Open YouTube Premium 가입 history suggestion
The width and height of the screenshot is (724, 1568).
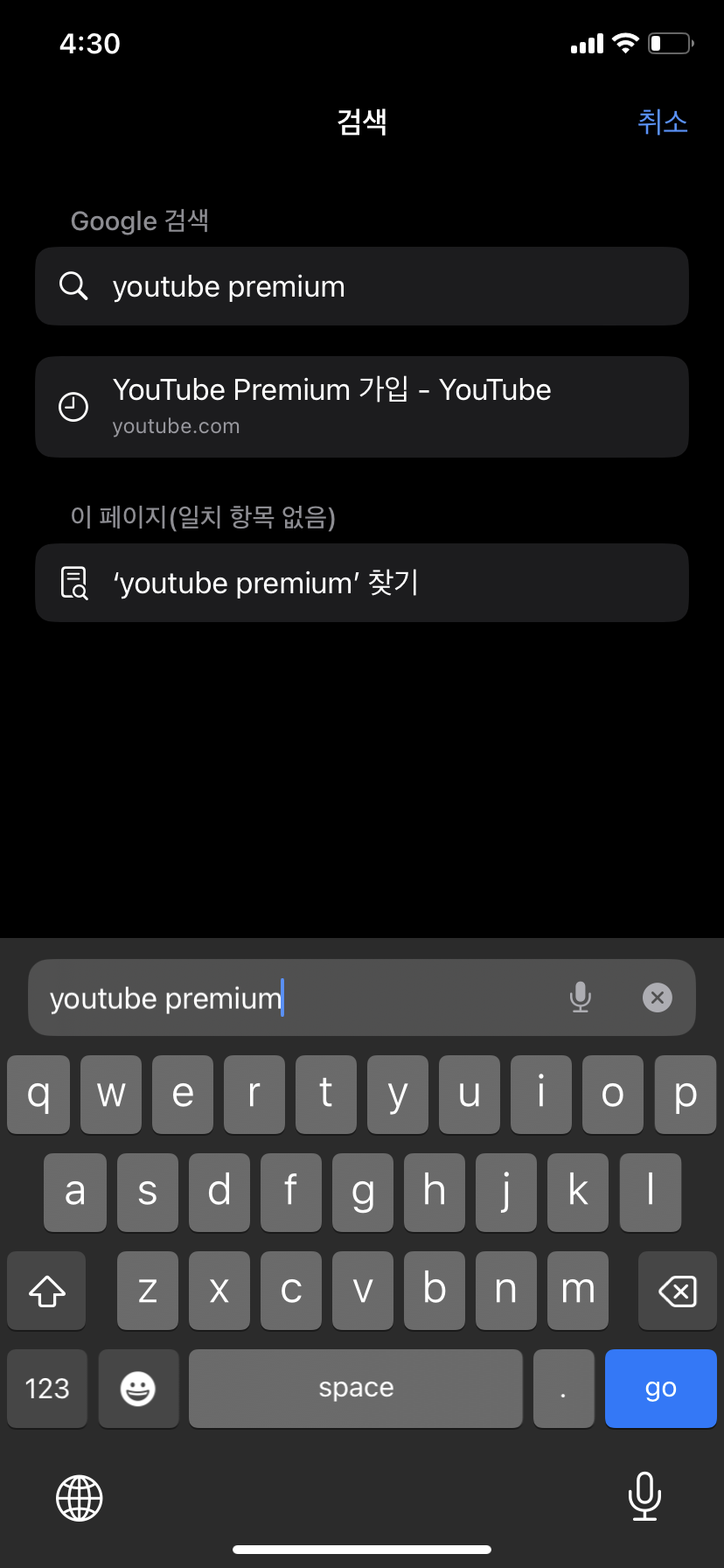click(362, 407)
